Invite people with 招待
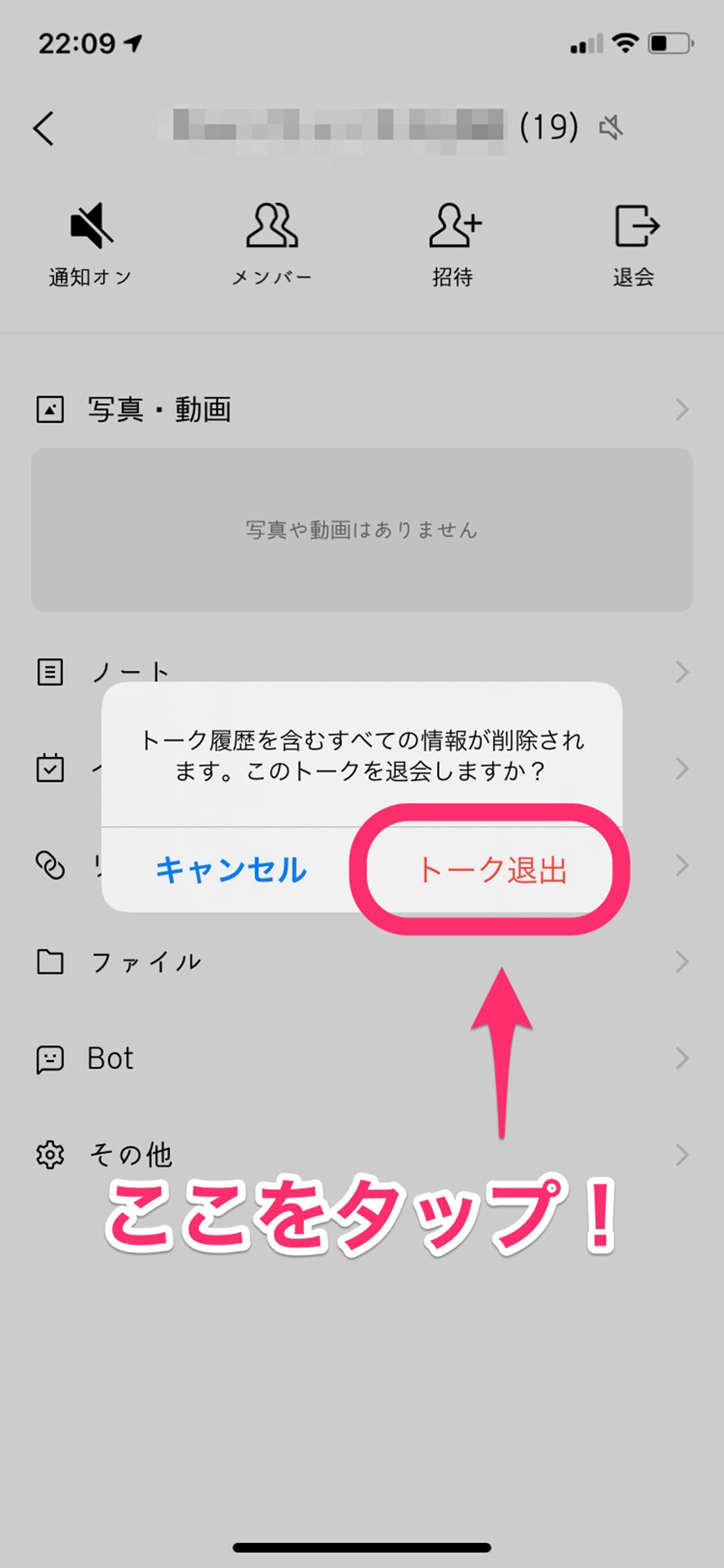 pyautogui.click(x=453, y=244)
